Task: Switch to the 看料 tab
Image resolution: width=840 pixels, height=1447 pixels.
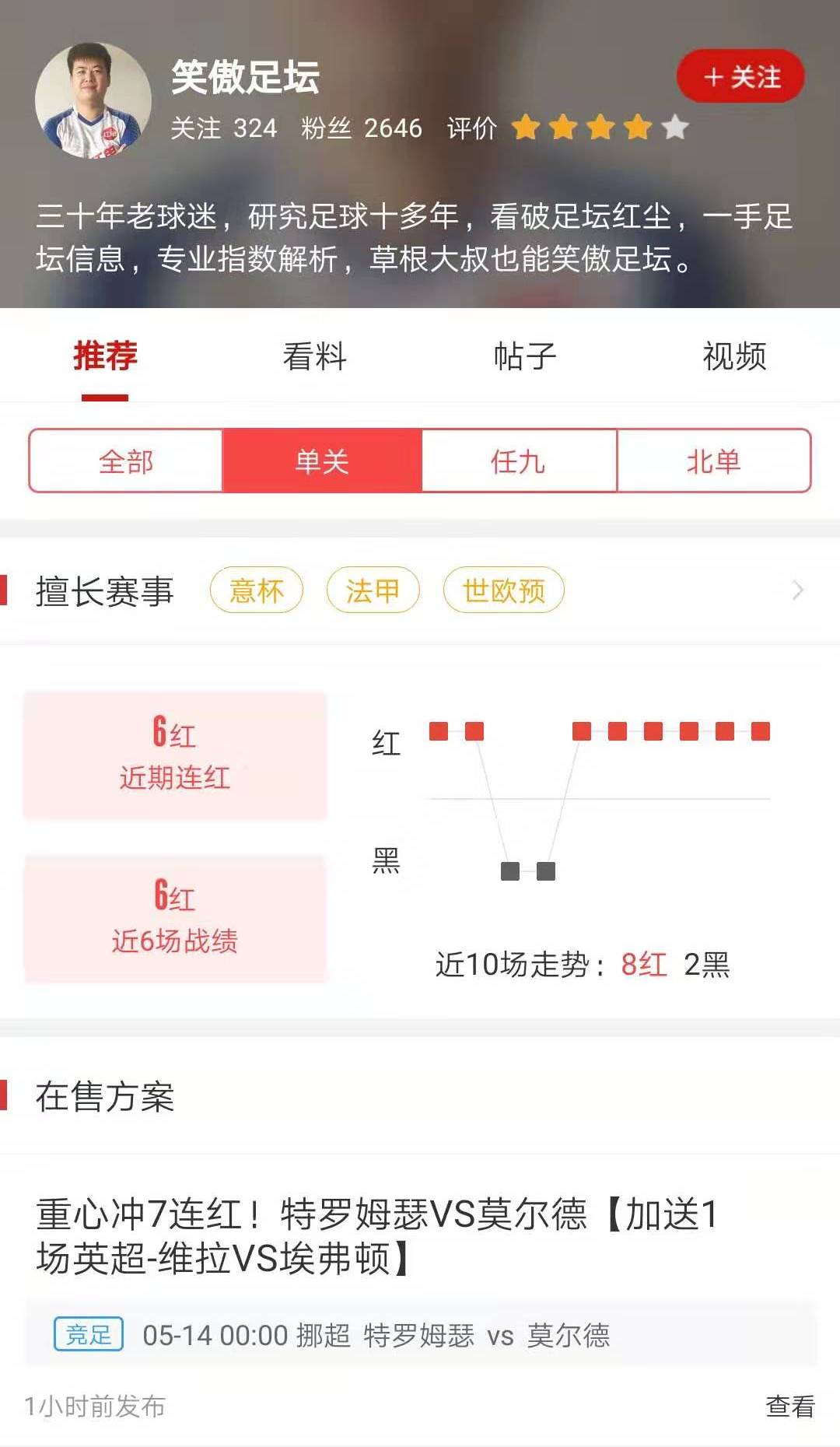Action: pyautogui.click(x=314, y=356)
